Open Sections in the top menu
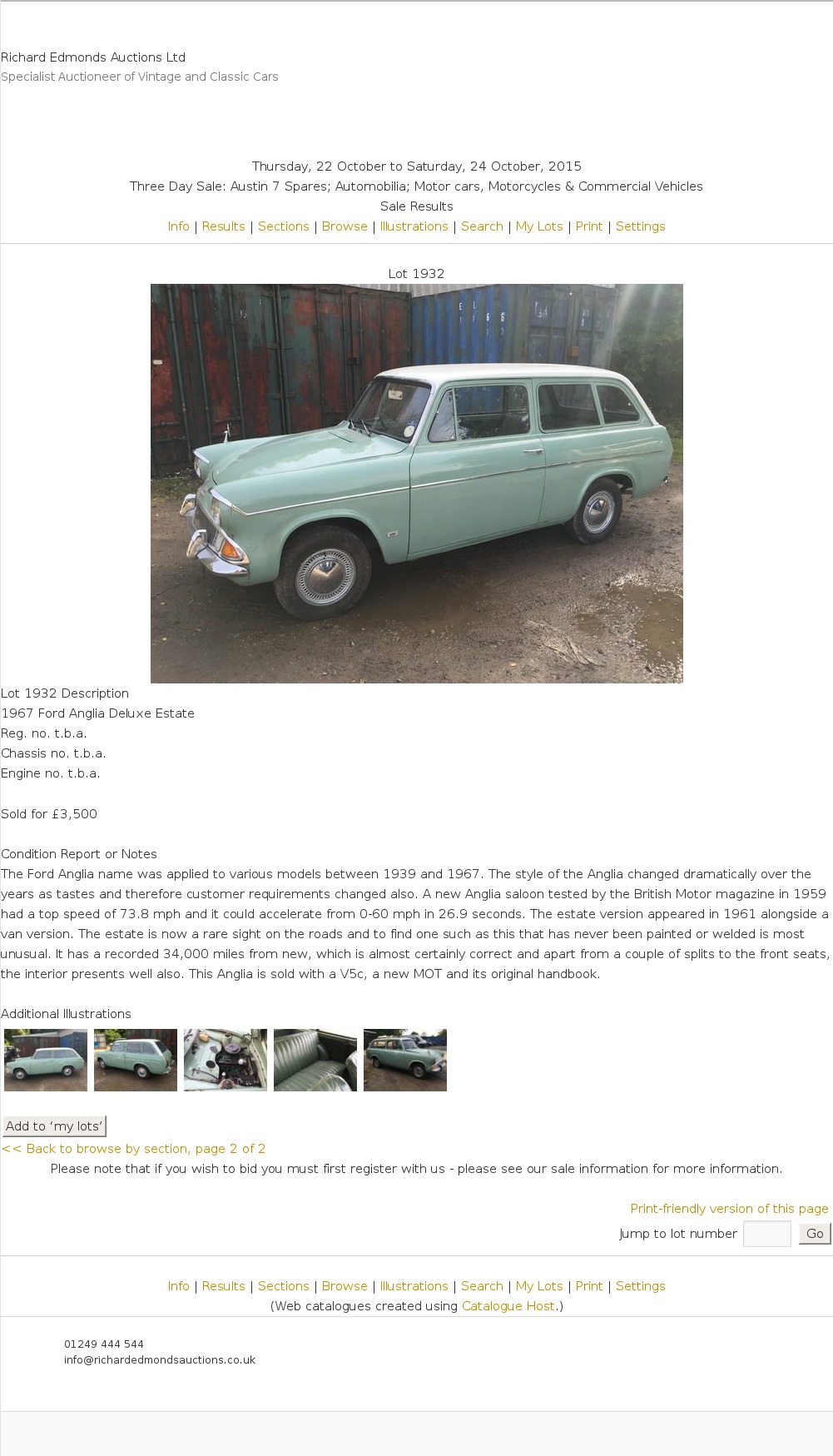 (x=283, y=226)
